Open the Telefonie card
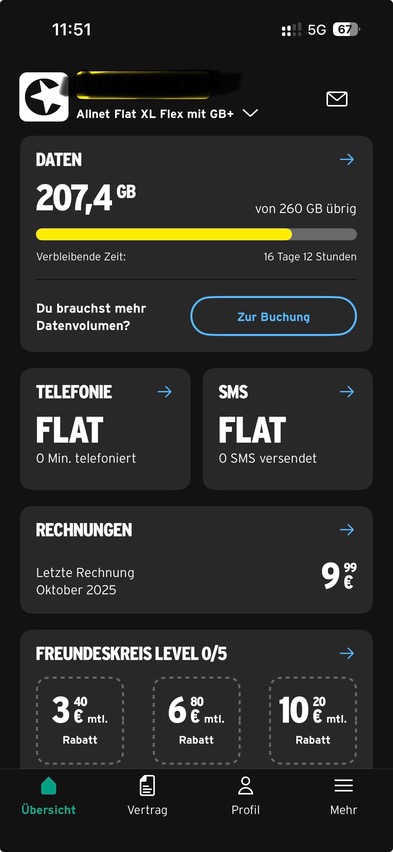The image size is (393, 852). click(x=105, y=429)
